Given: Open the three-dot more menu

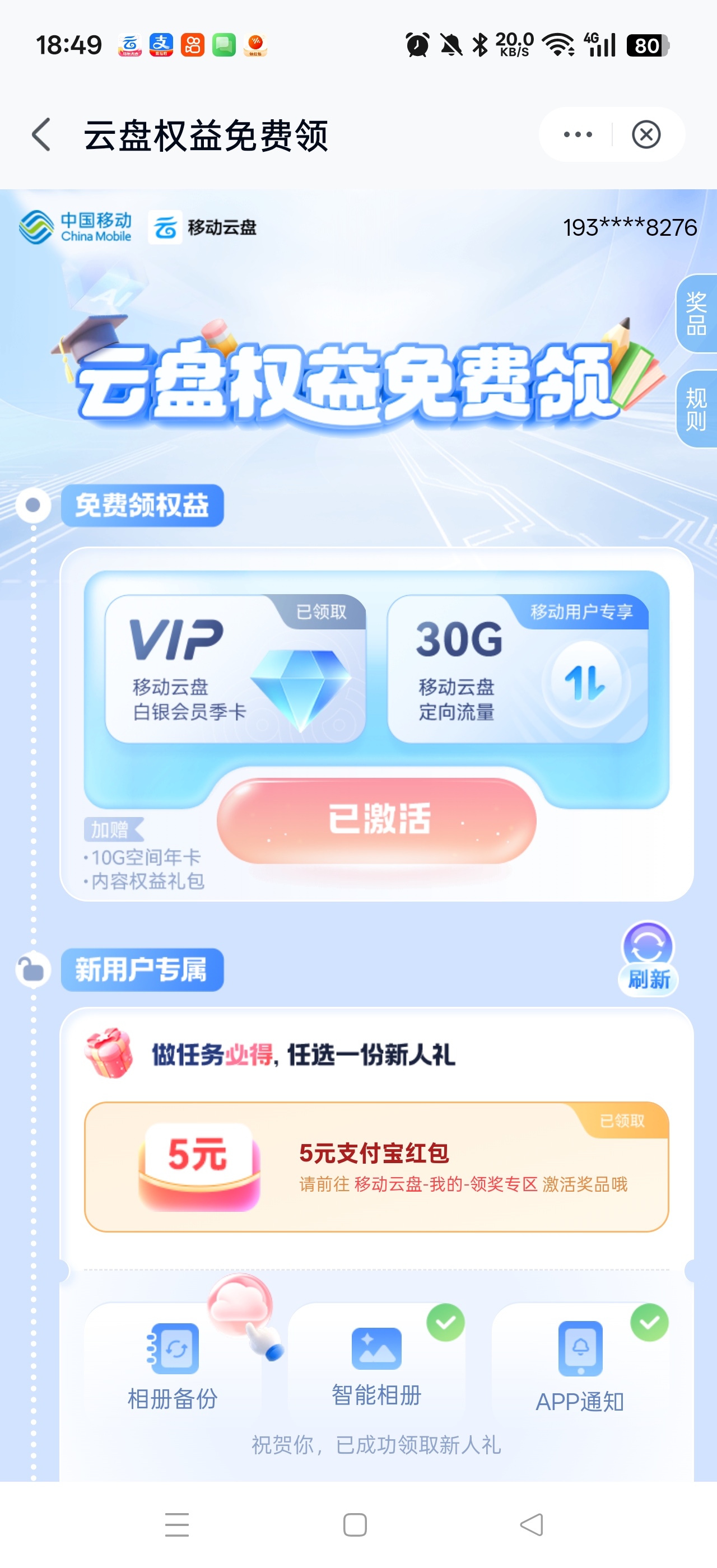Looking at the screenshot, I should pos(578,134).
